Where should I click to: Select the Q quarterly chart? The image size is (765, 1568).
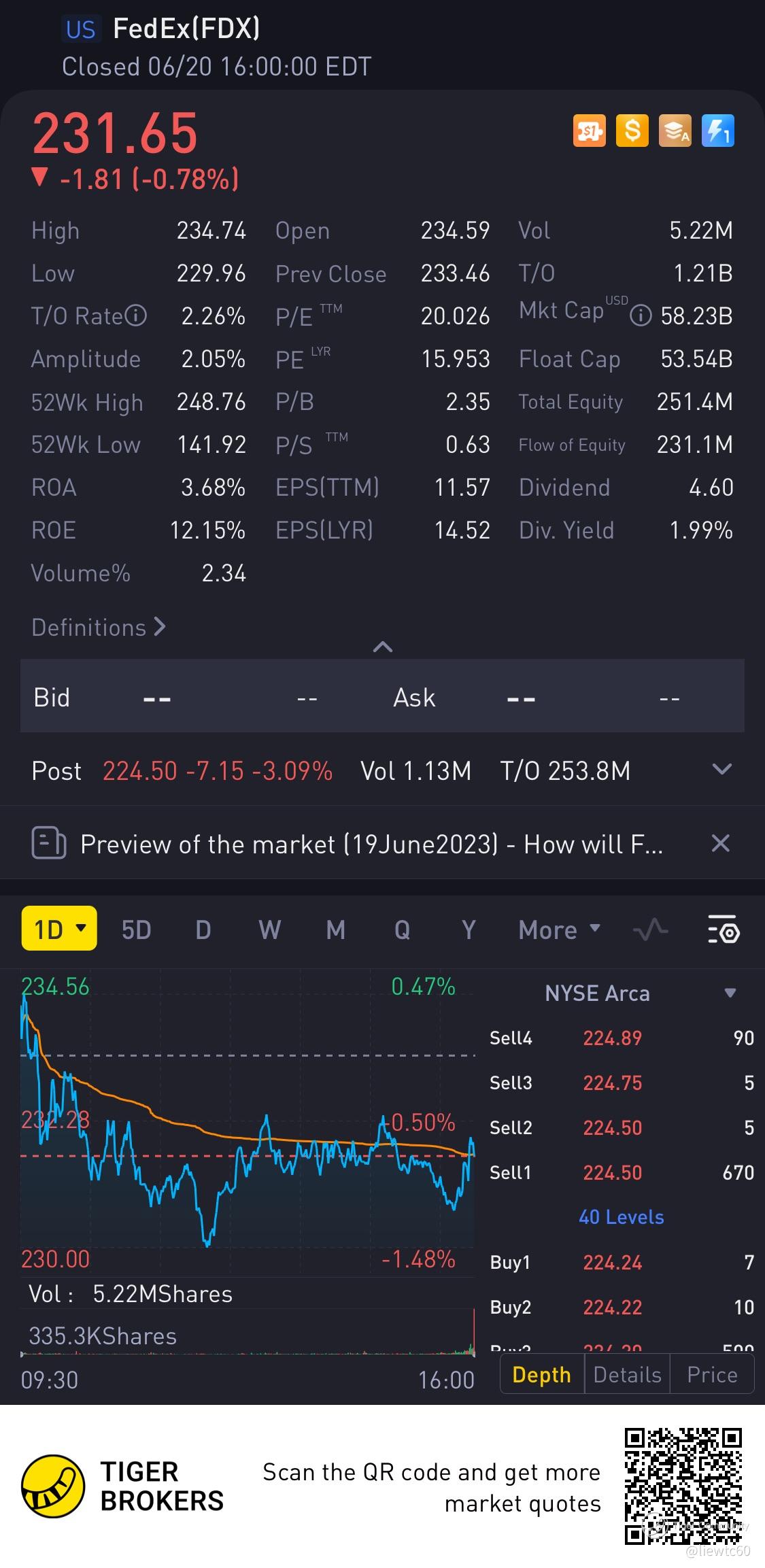pyautogui.click(x=402, y=930)
